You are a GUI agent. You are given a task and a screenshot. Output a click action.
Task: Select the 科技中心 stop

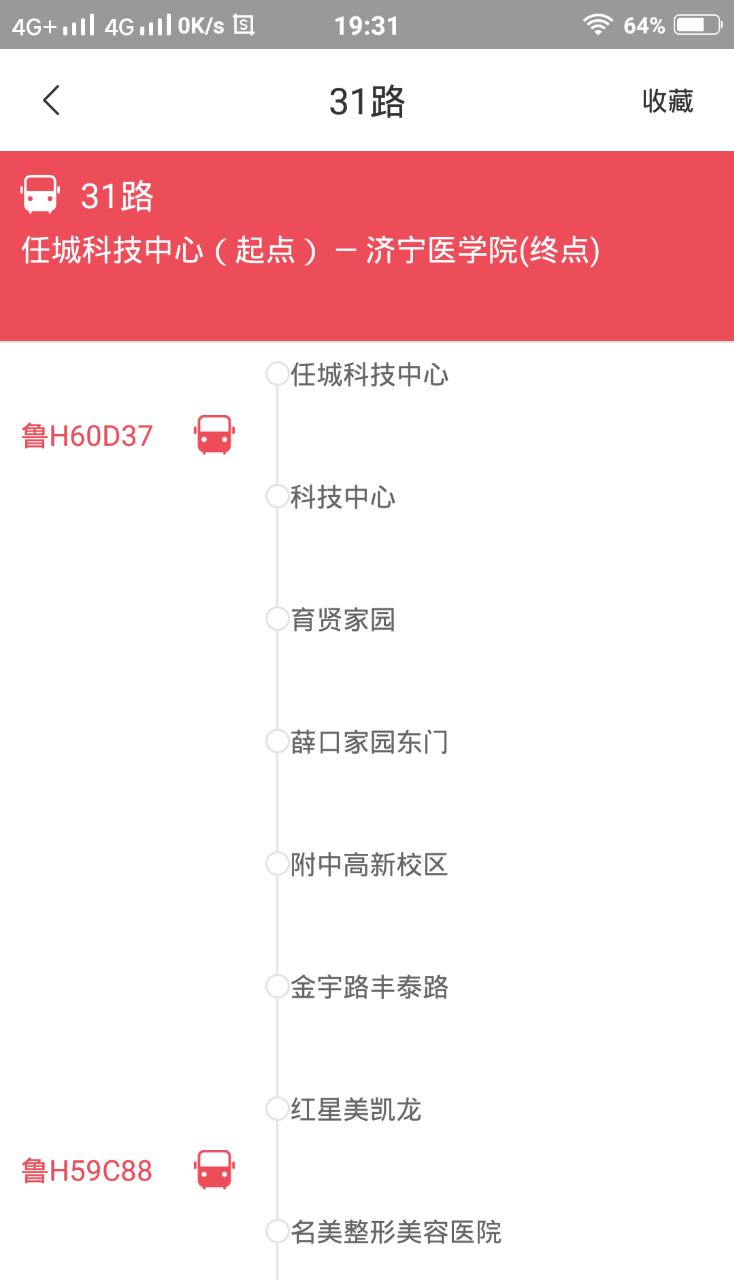(x=343, y=497)
